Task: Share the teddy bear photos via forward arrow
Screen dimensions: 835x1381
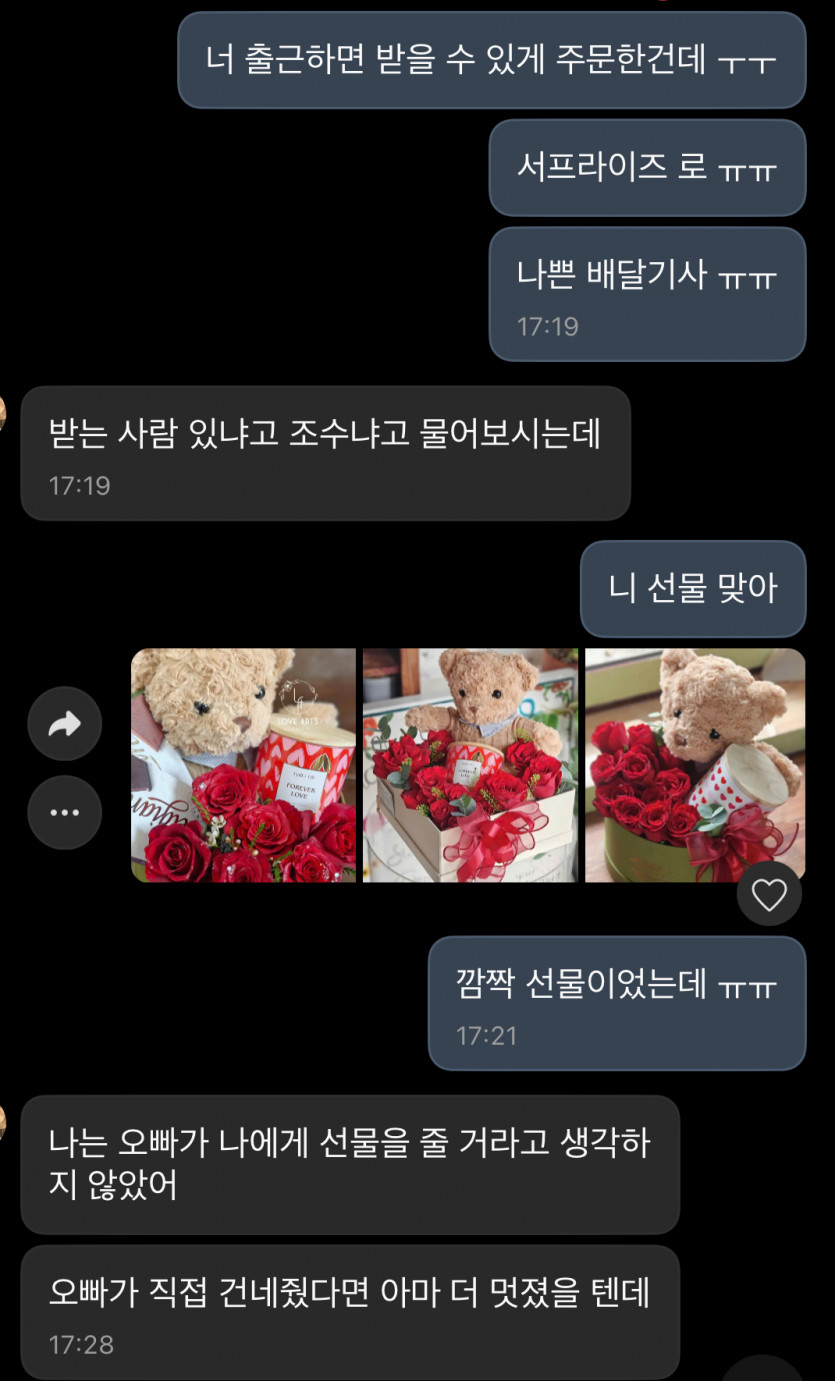Action: pyautogui.click(x=65, y=724)
